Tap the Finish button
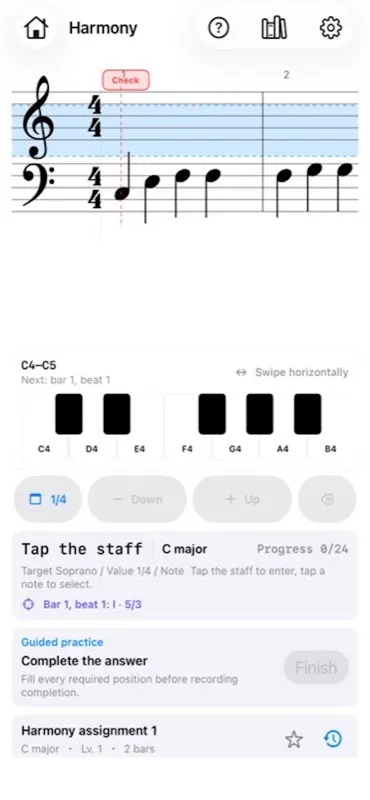 [x=316, y=667]
